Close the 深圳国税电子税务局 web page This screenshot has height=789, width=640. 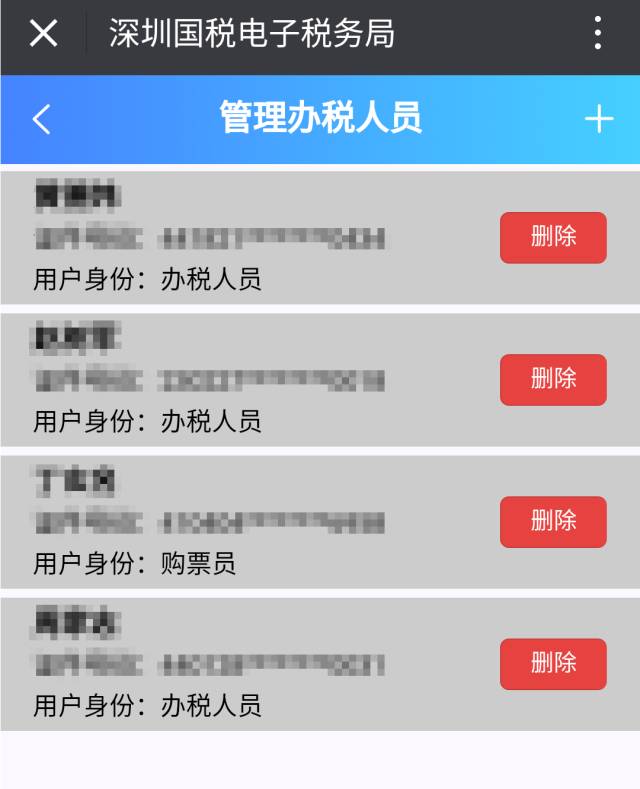click(43, 34)
